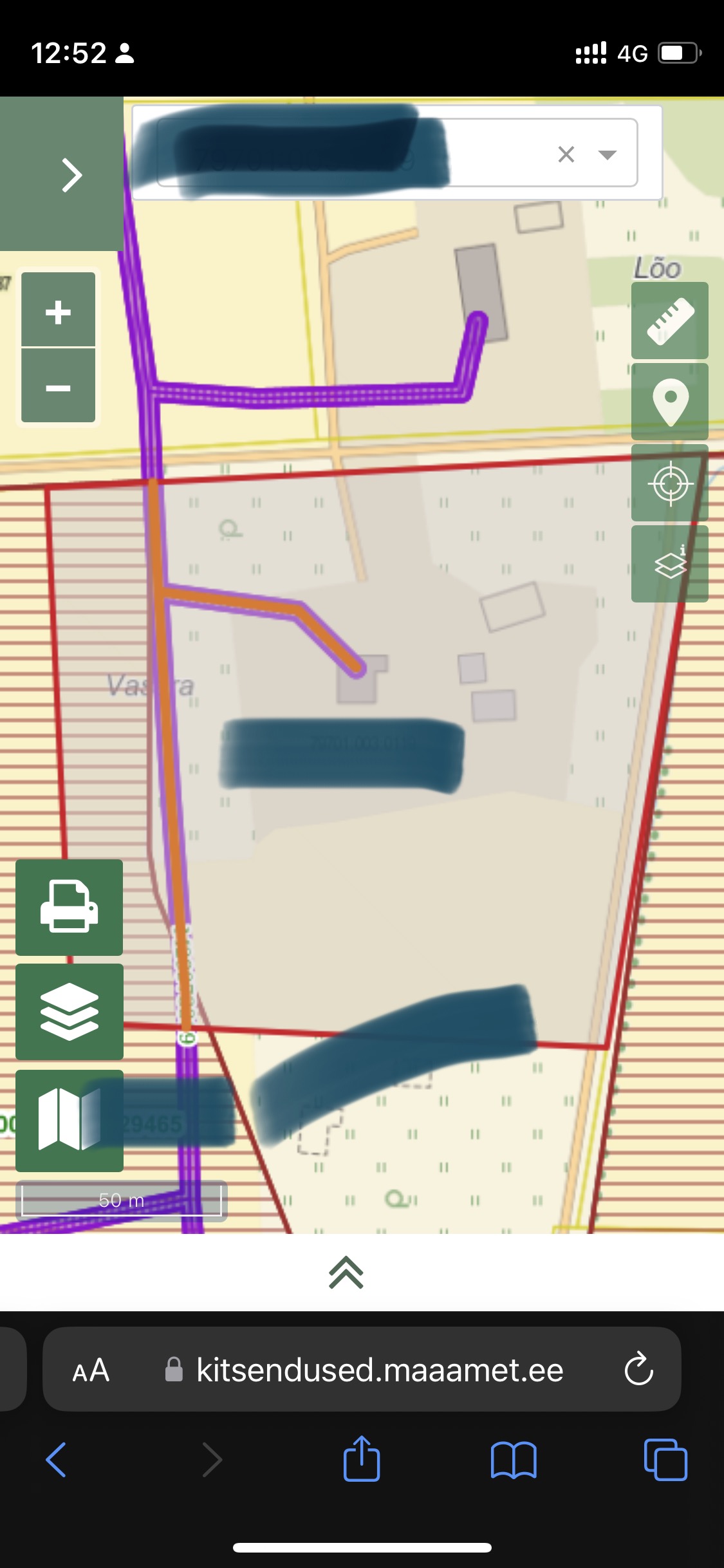Show open Safari tabs

click(665, 1459)
